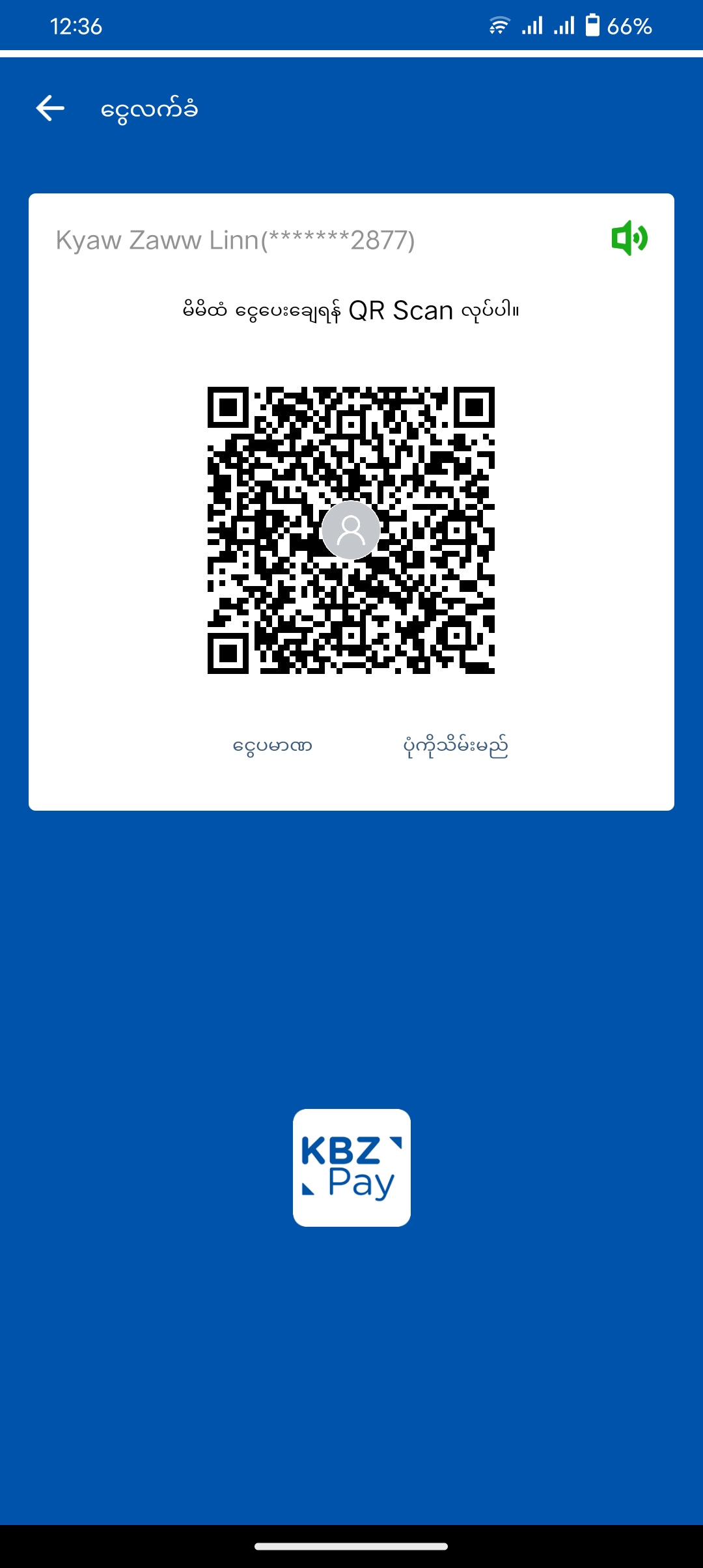Viewport: 703px width, 1568px height.
Task: Toggle the green speaker sound icon
Action: pos(629,238)
